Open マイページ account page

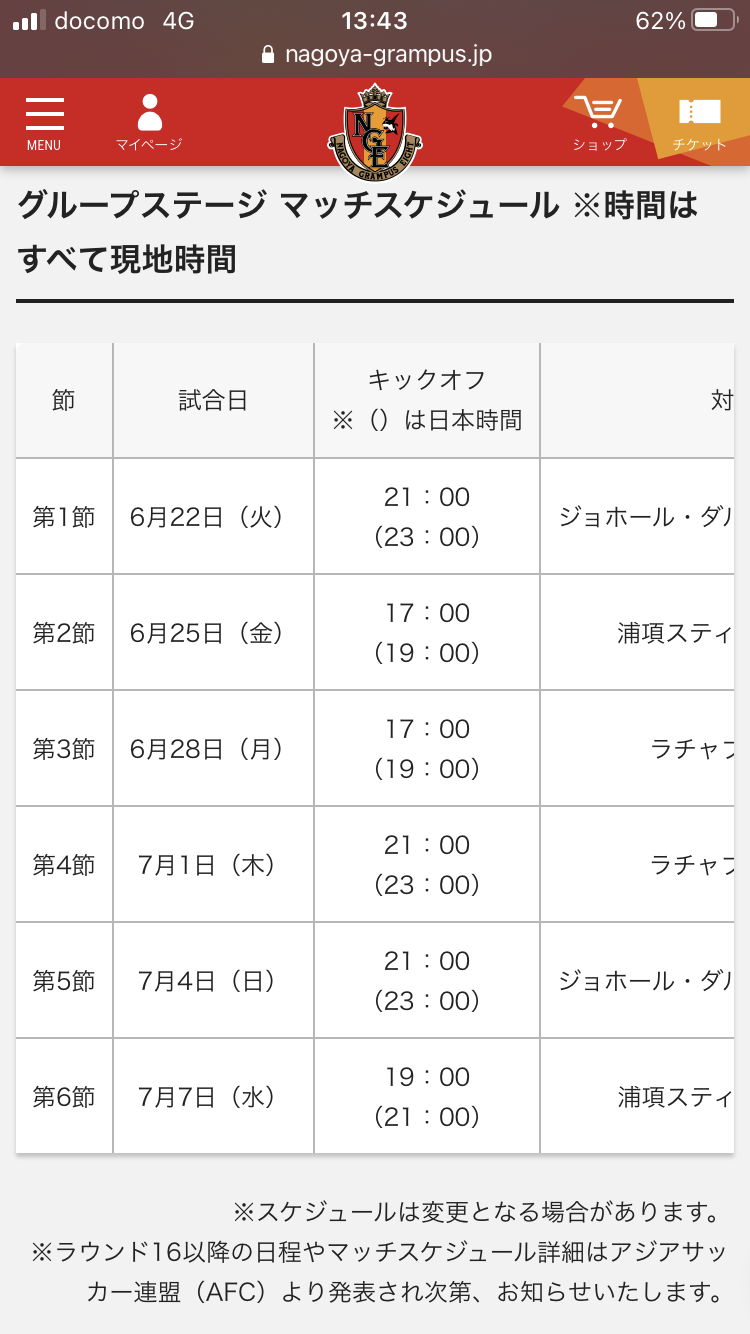(149, 122)
